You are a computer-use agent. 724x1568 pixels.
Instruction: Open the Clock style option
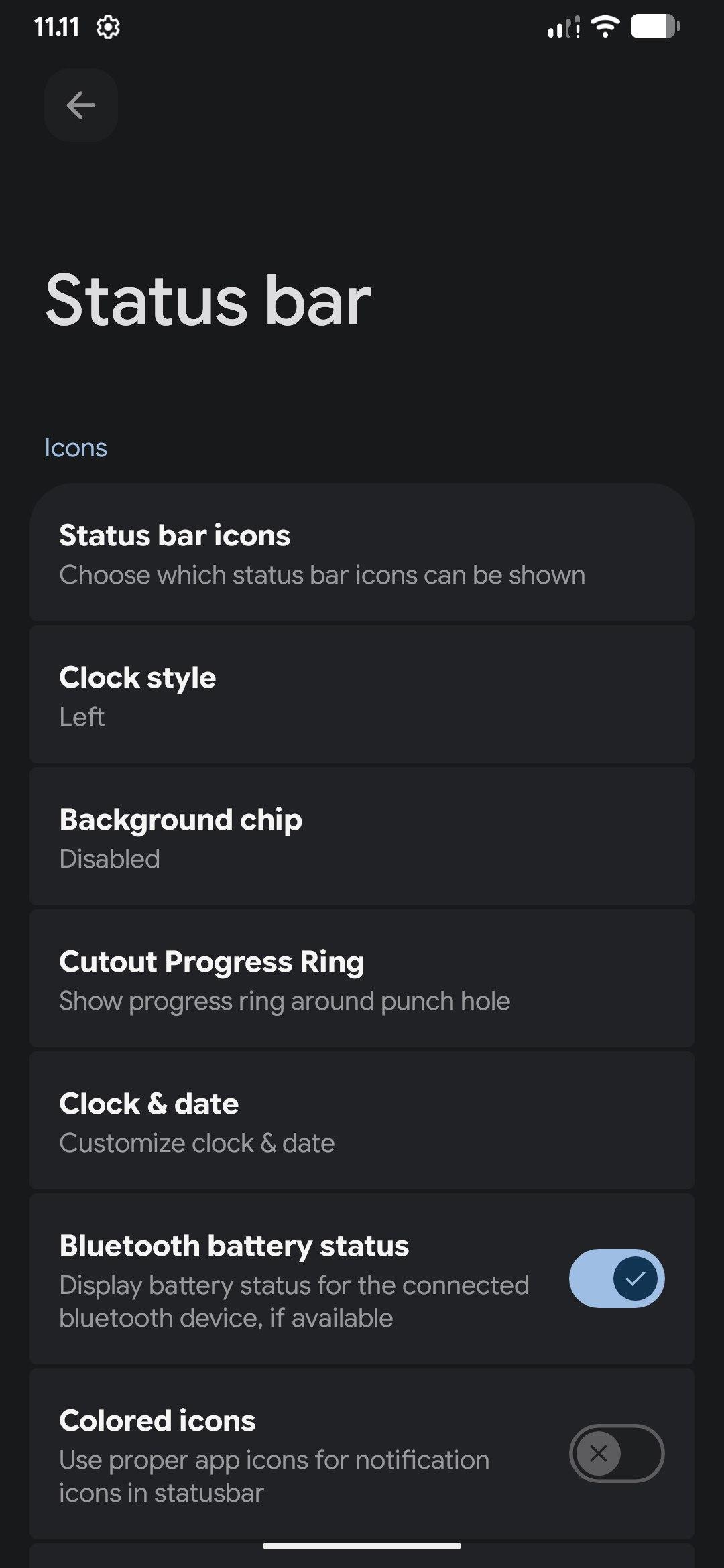pyautogui.click(x=362, y=696)
